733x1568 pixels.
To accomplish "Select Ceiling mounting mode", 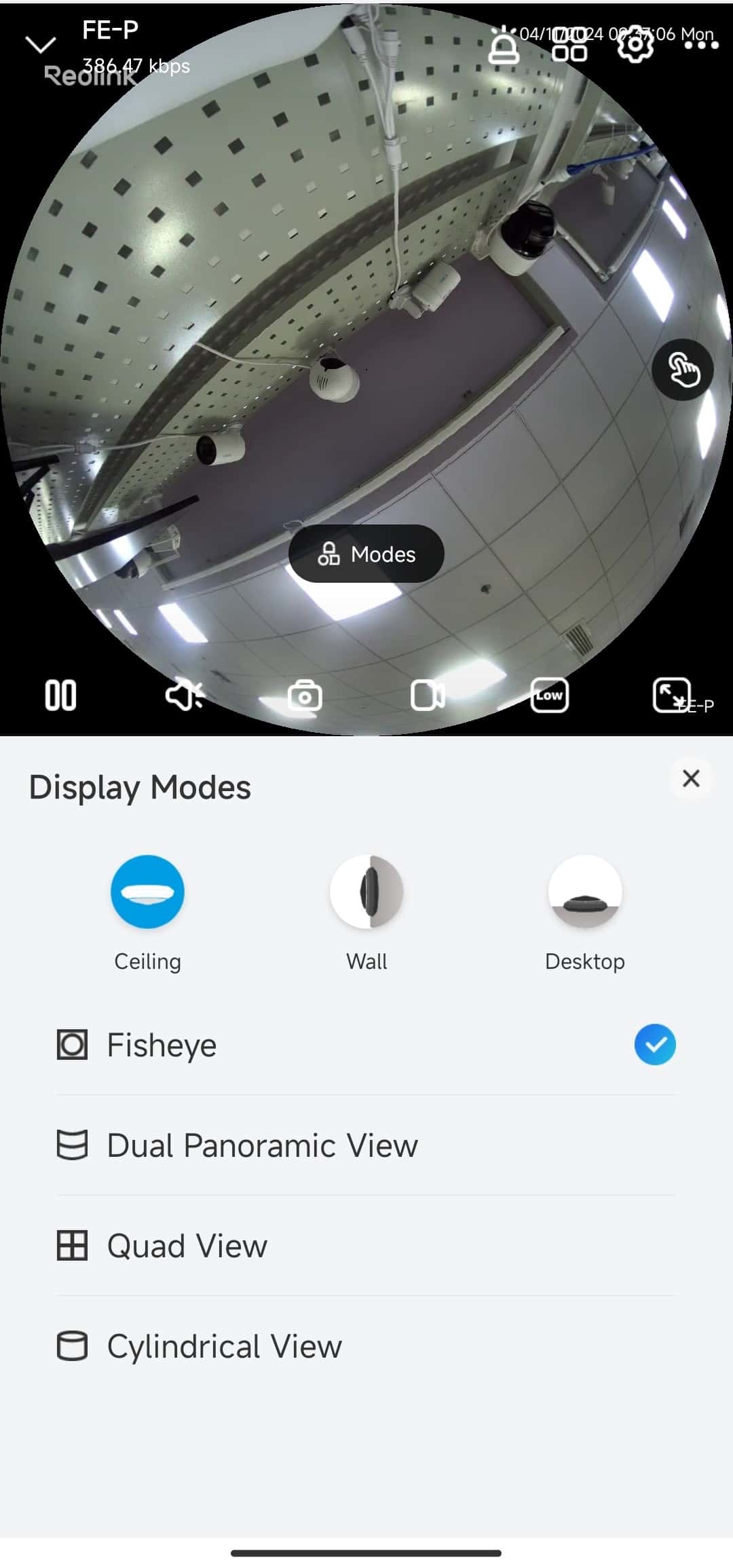I will click(147, 892).
